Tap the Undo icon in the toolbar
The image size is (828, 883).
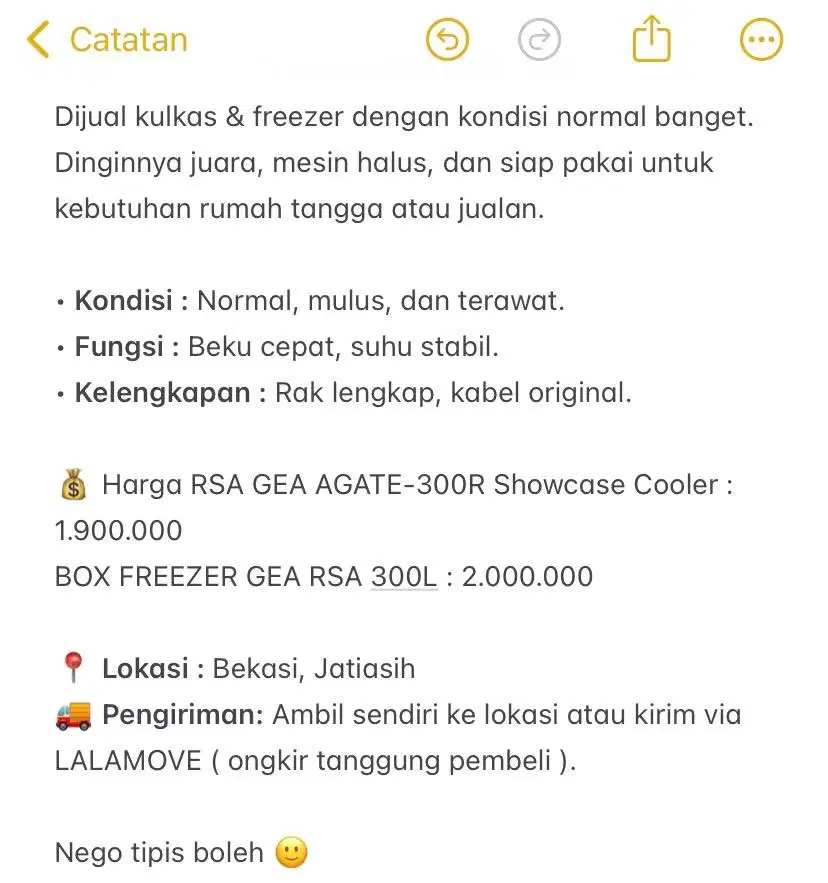tap(447, 40)
